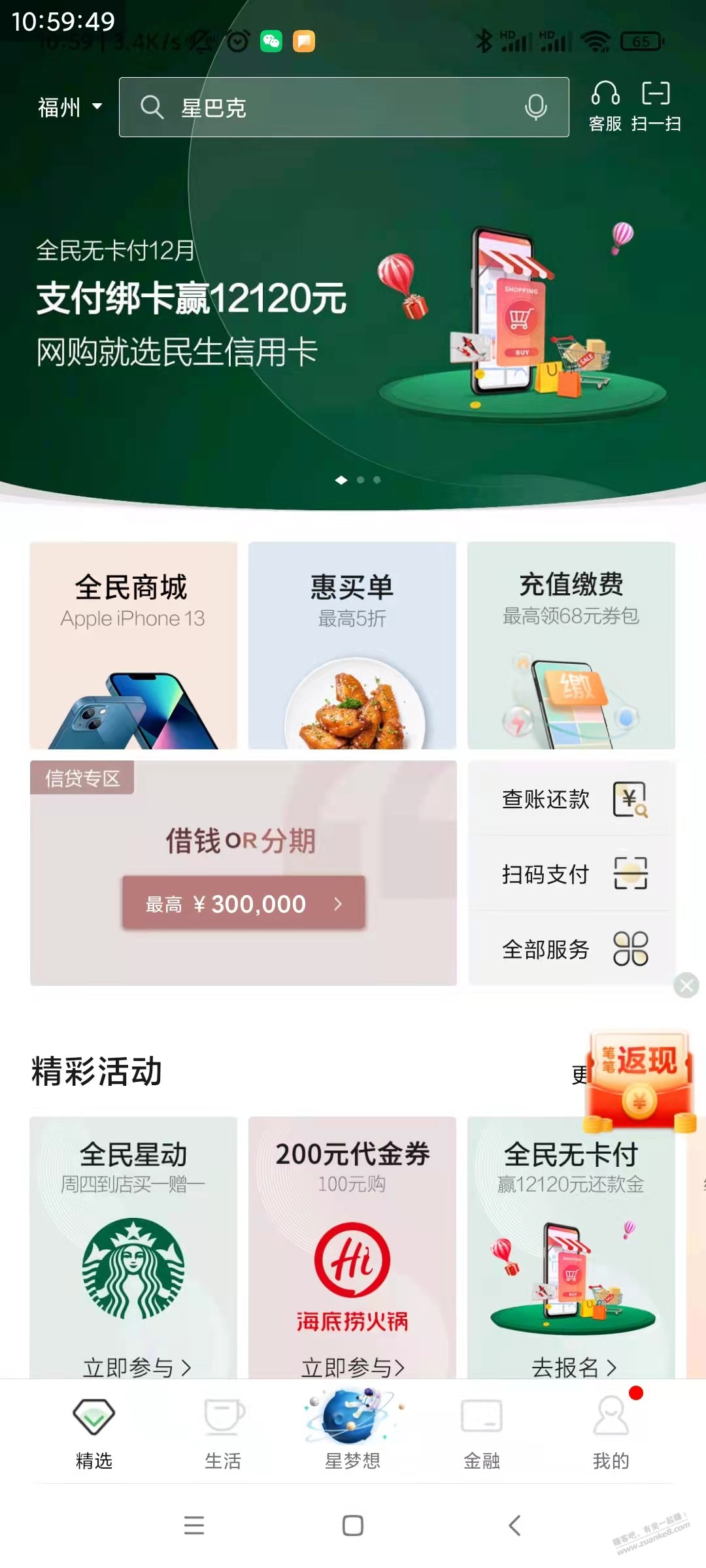Tap the 最高 ¥300,000 loan button
This screenshot has height=1568, width=706.
click(243, 904)
